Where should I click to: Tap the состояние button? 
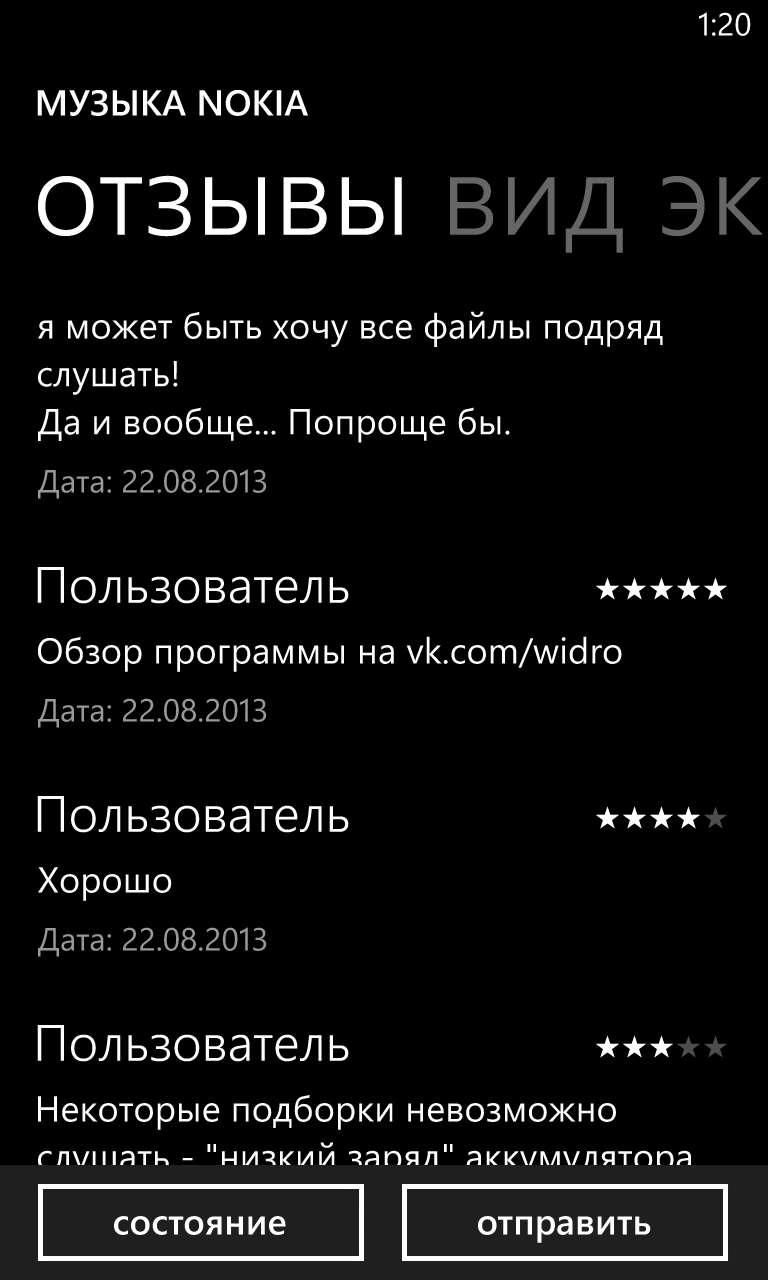click(x=201, y=1224)
